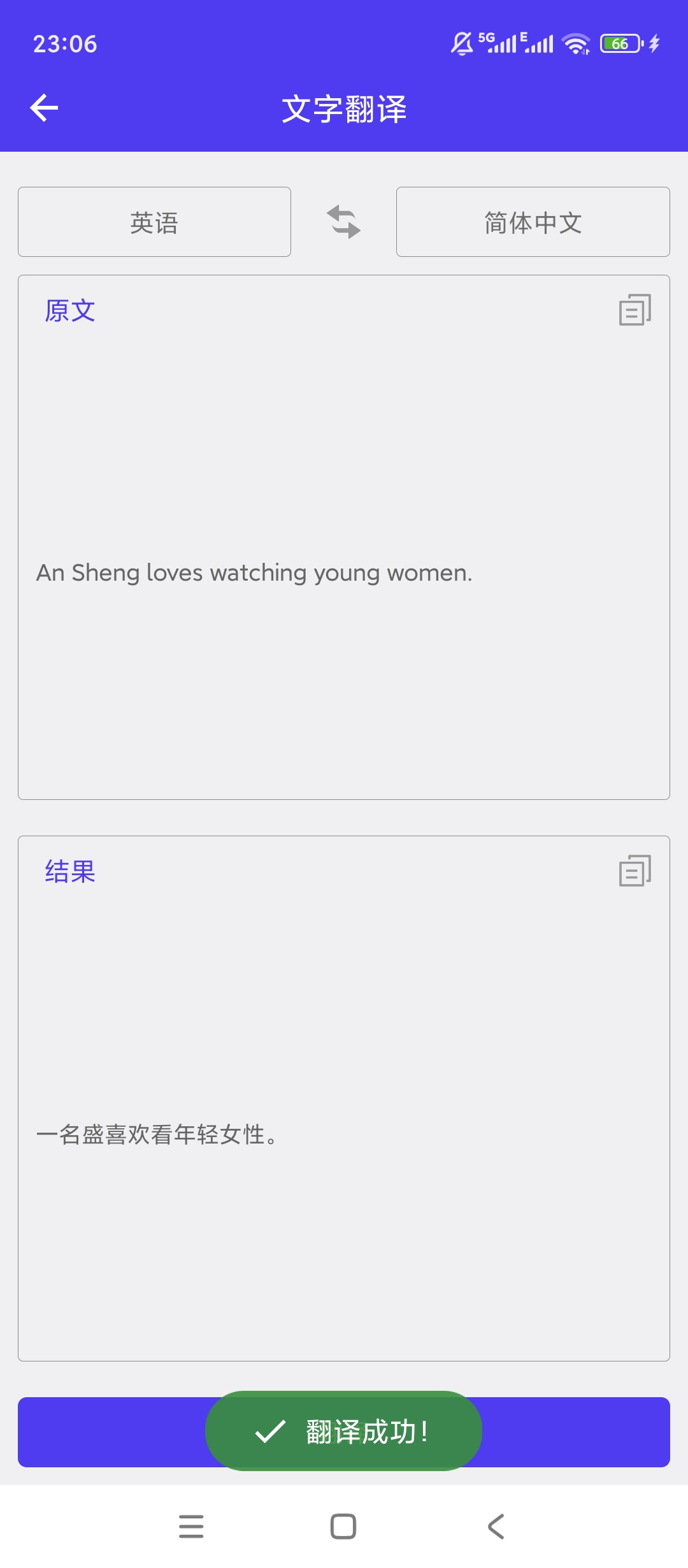This screenshot has width=688, height=1568.
Task: Tap inside the source text input area
Action: (344, 574)
